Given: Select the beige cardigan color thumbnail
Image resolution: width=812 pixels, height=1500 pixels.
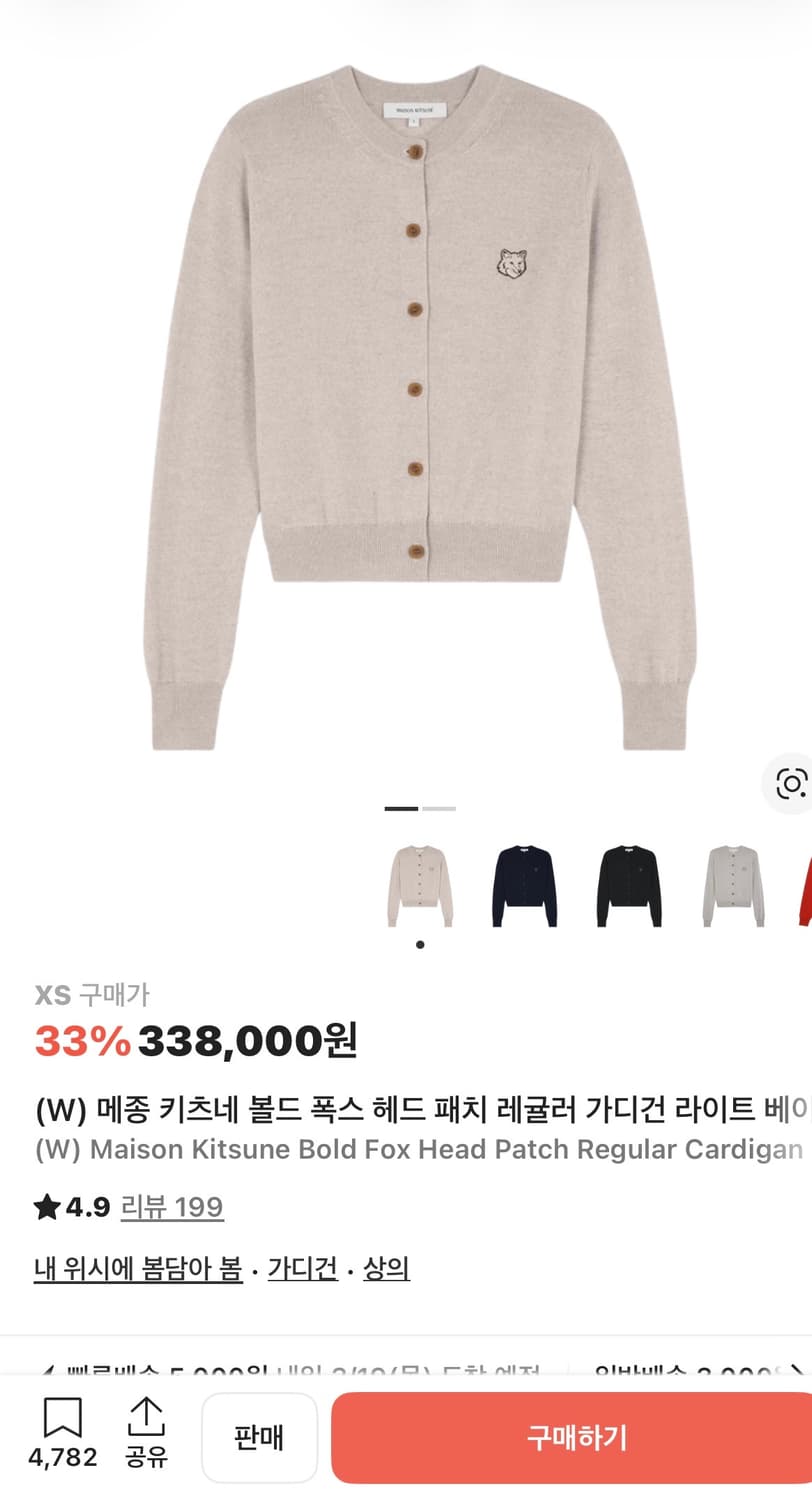Looking at the screenshot, I should (421, 885).
